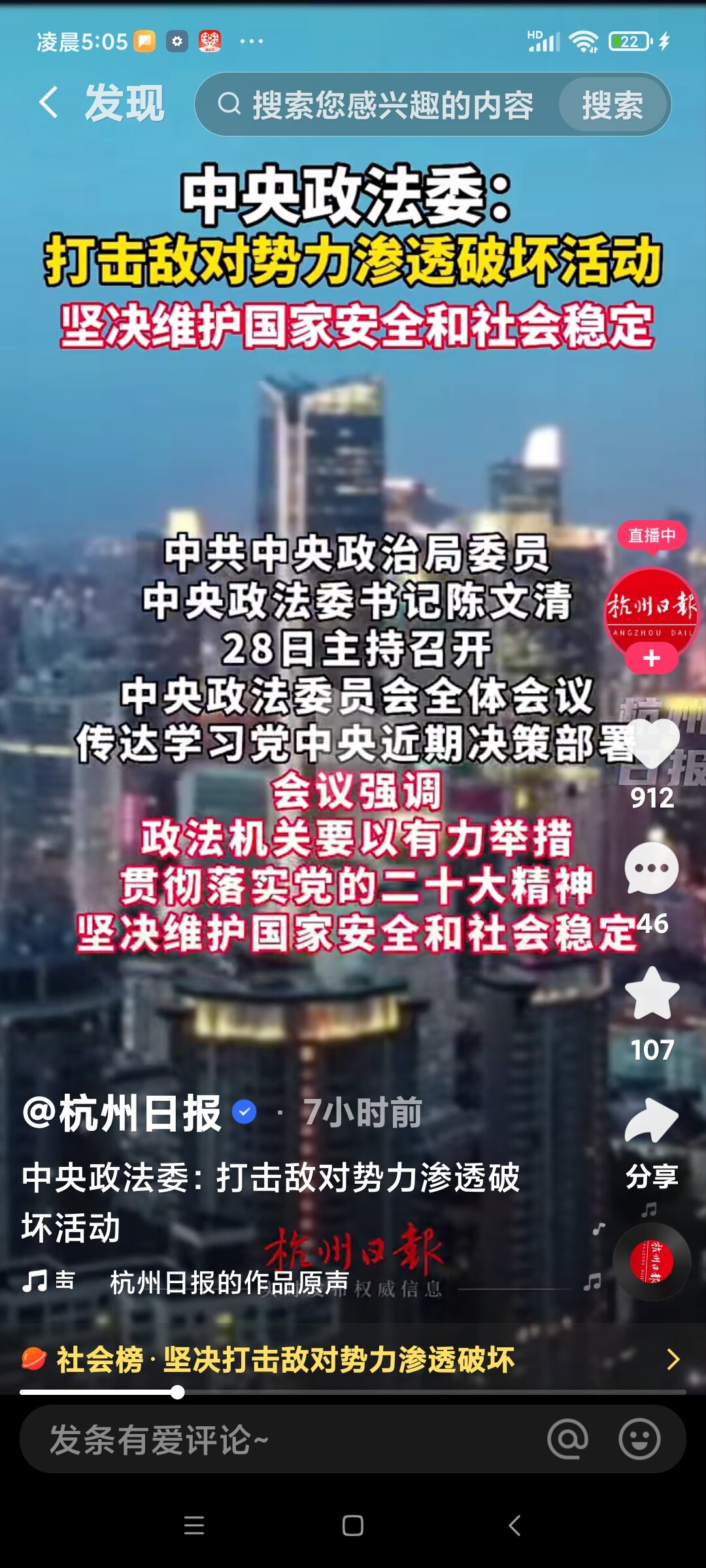Tap the video progress bar

[353, 1392]
